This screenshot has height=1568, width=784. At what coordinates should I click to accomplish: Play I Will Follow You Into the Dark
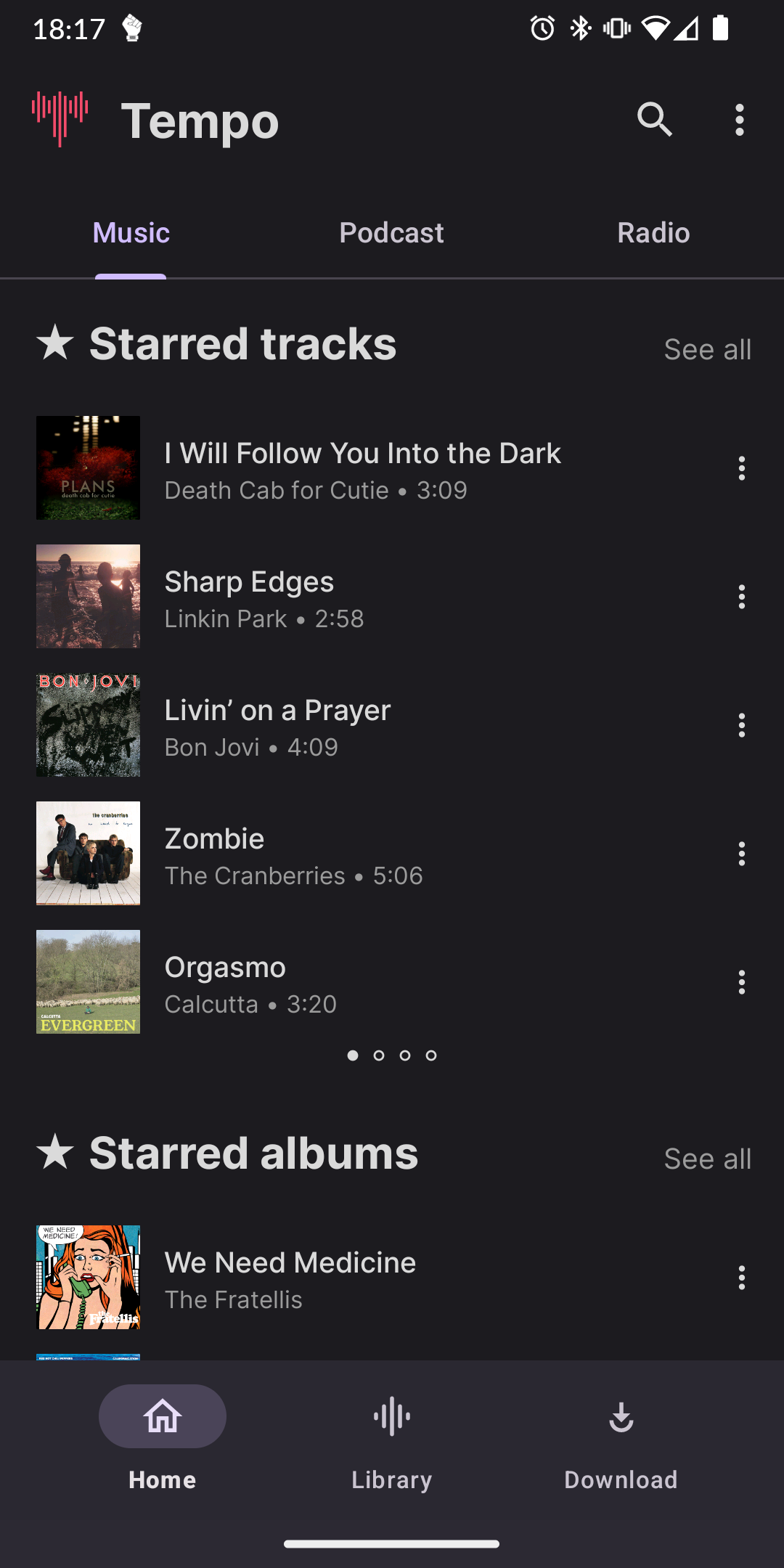coord(362,468)
